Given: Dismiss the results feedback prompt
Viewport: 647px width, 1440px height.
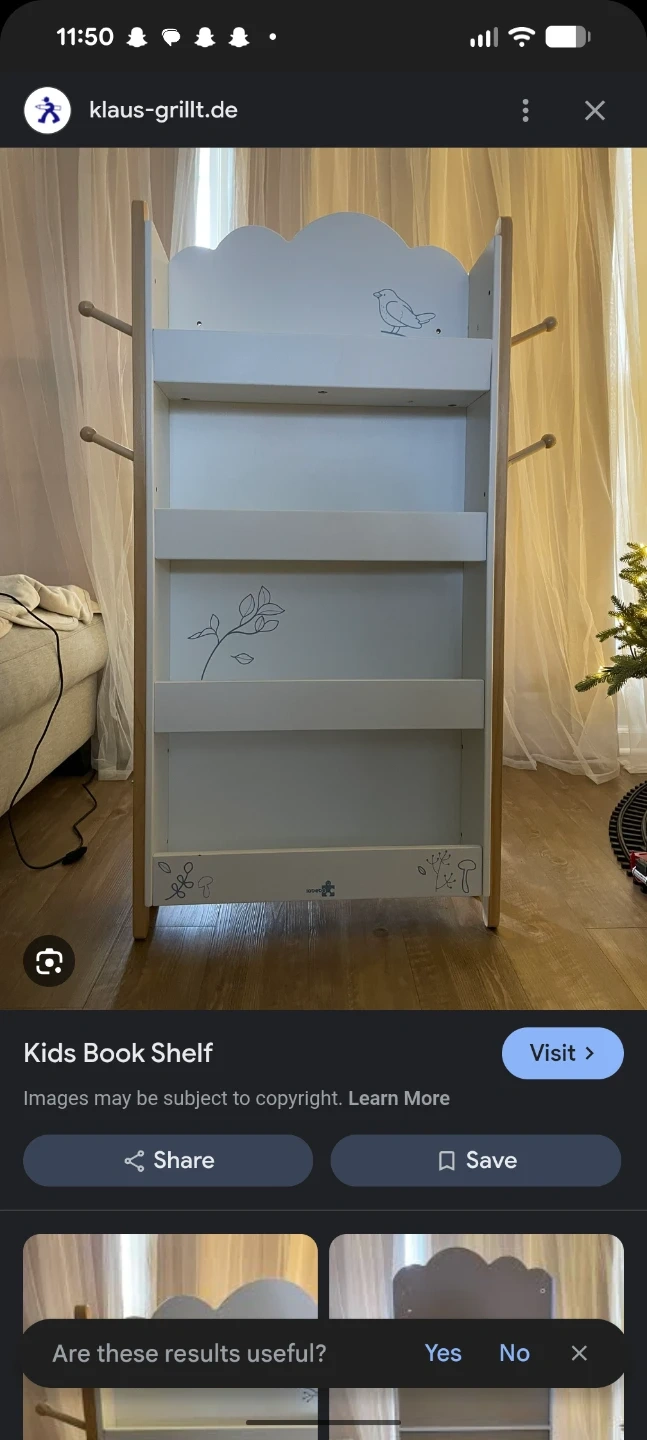Looking at the screenshot, I should tap(579, 1353).
